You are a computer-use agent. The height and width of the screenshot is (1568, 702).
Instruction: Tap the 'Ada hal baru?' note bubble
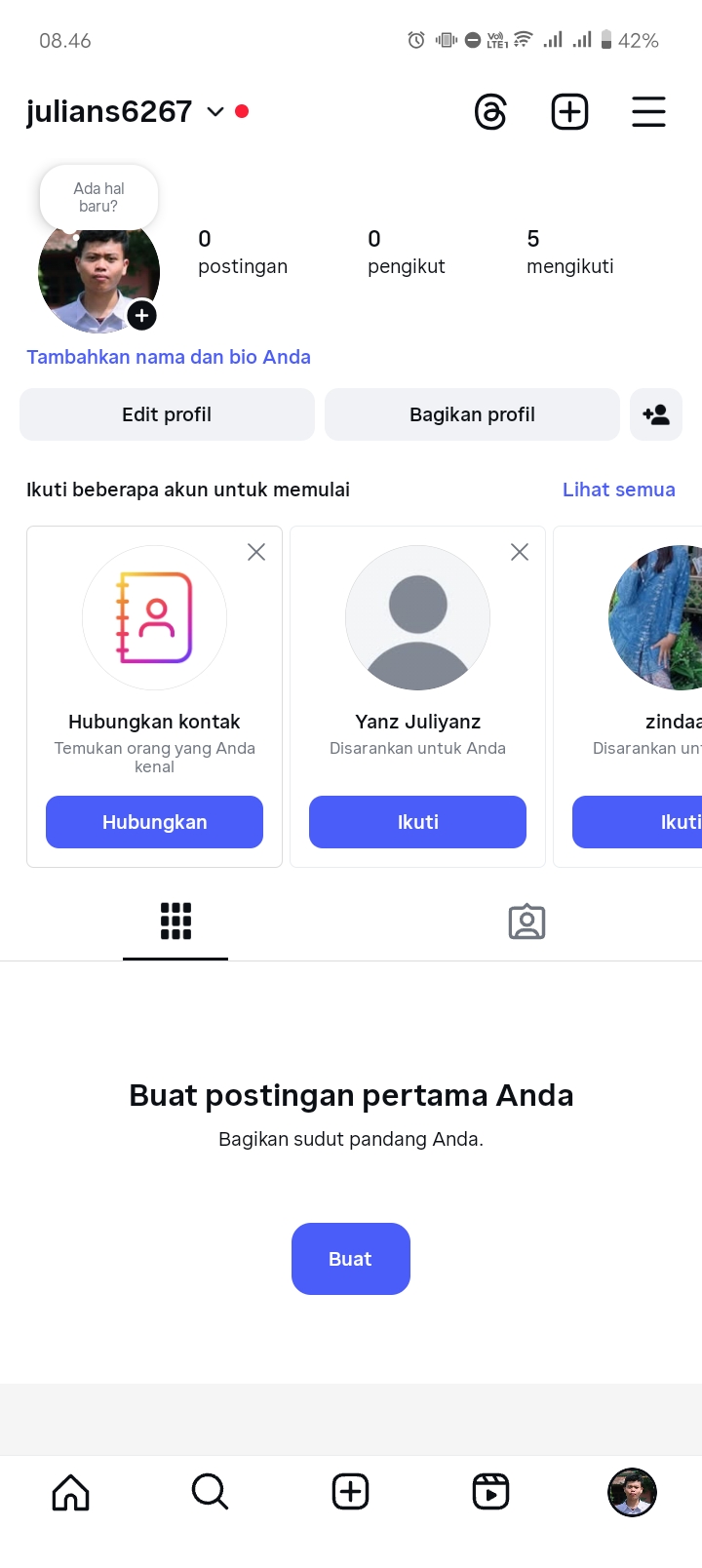pos(98,197)
